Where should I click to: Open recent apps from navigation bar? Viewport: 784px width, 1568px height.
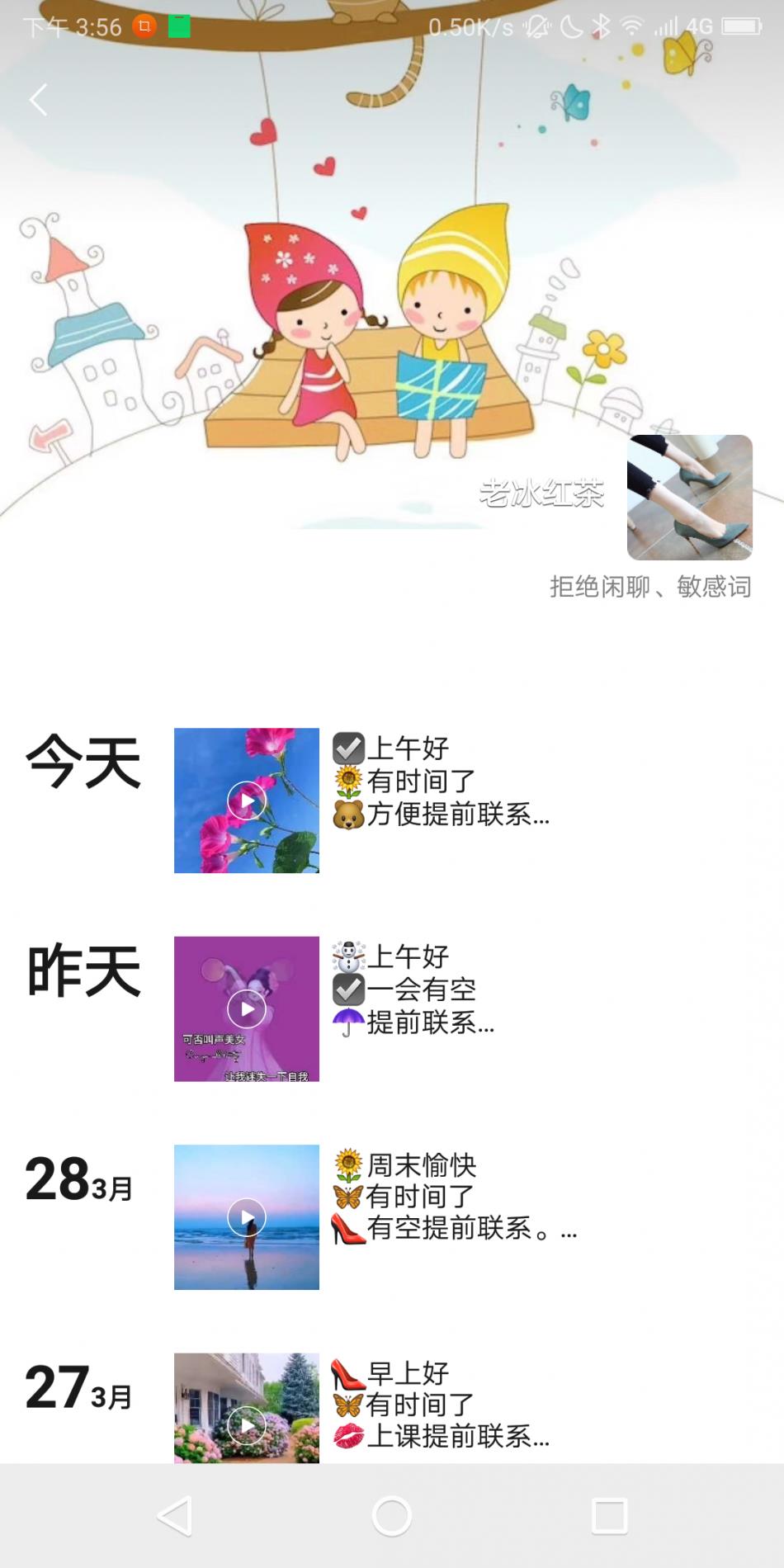610,1516
